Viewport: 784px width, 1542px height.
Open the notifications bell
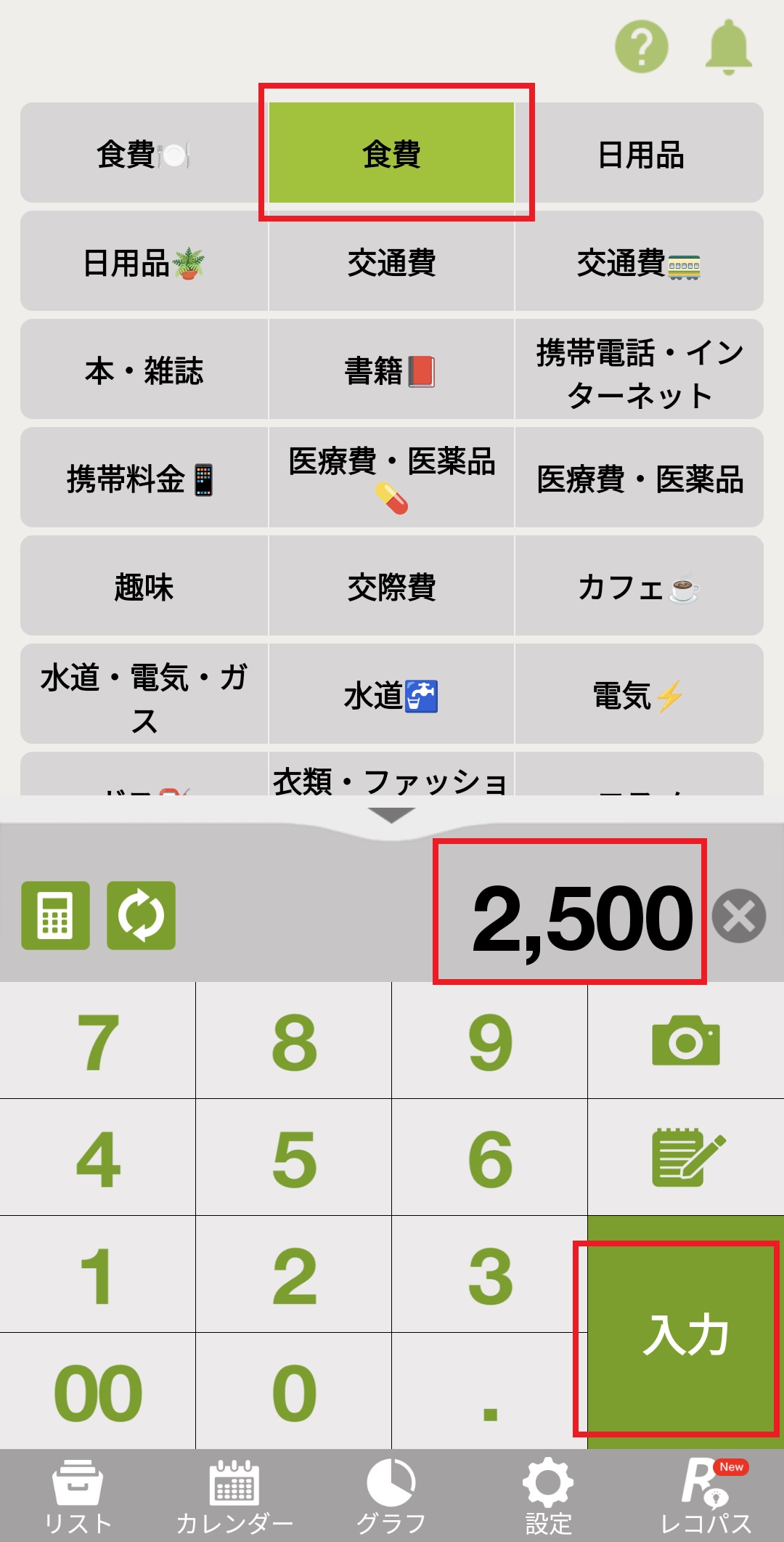pos(728,46)
